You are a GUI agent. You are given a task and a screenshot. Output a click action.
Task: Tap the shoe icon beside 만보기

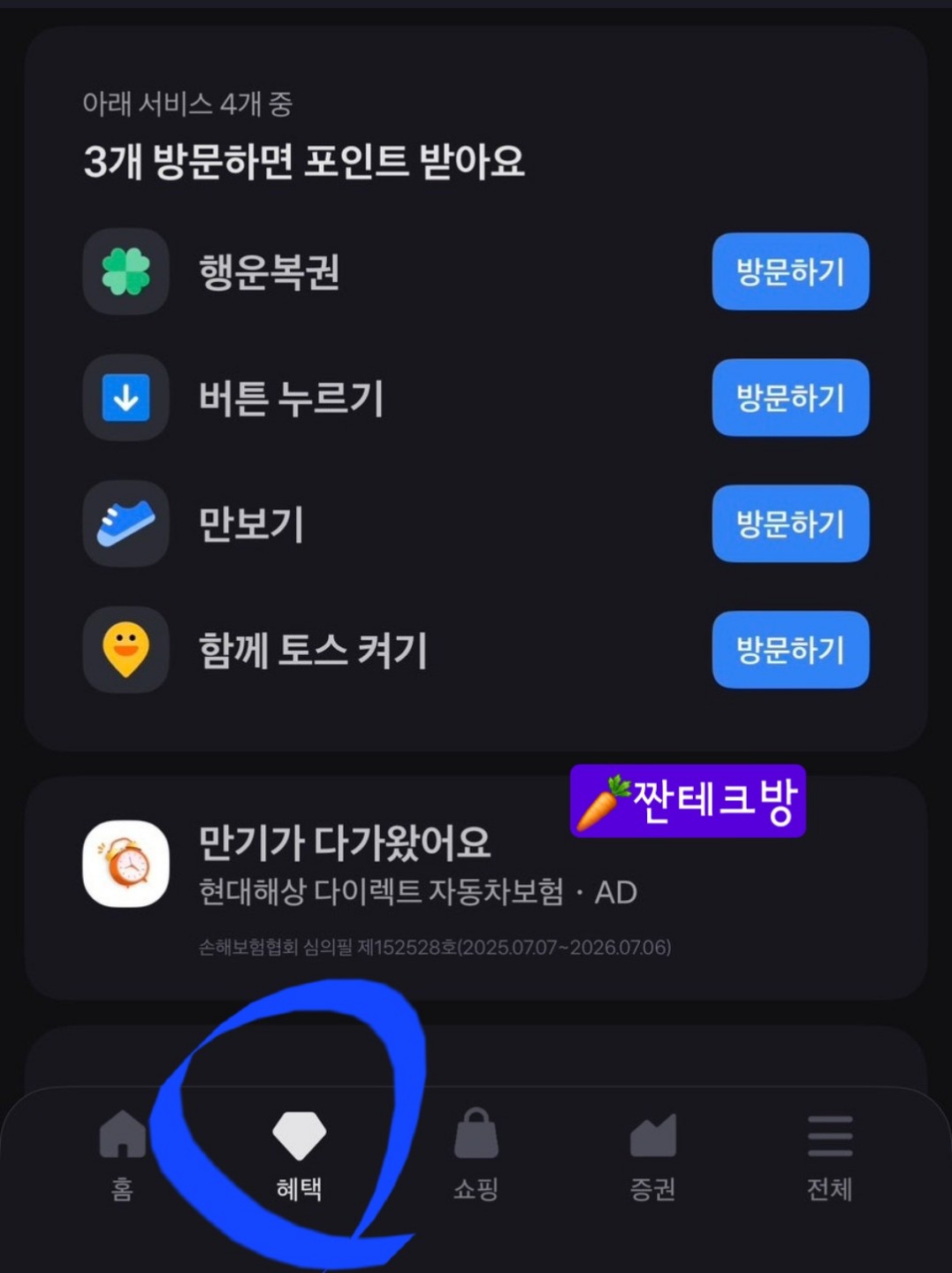[125, 524]
